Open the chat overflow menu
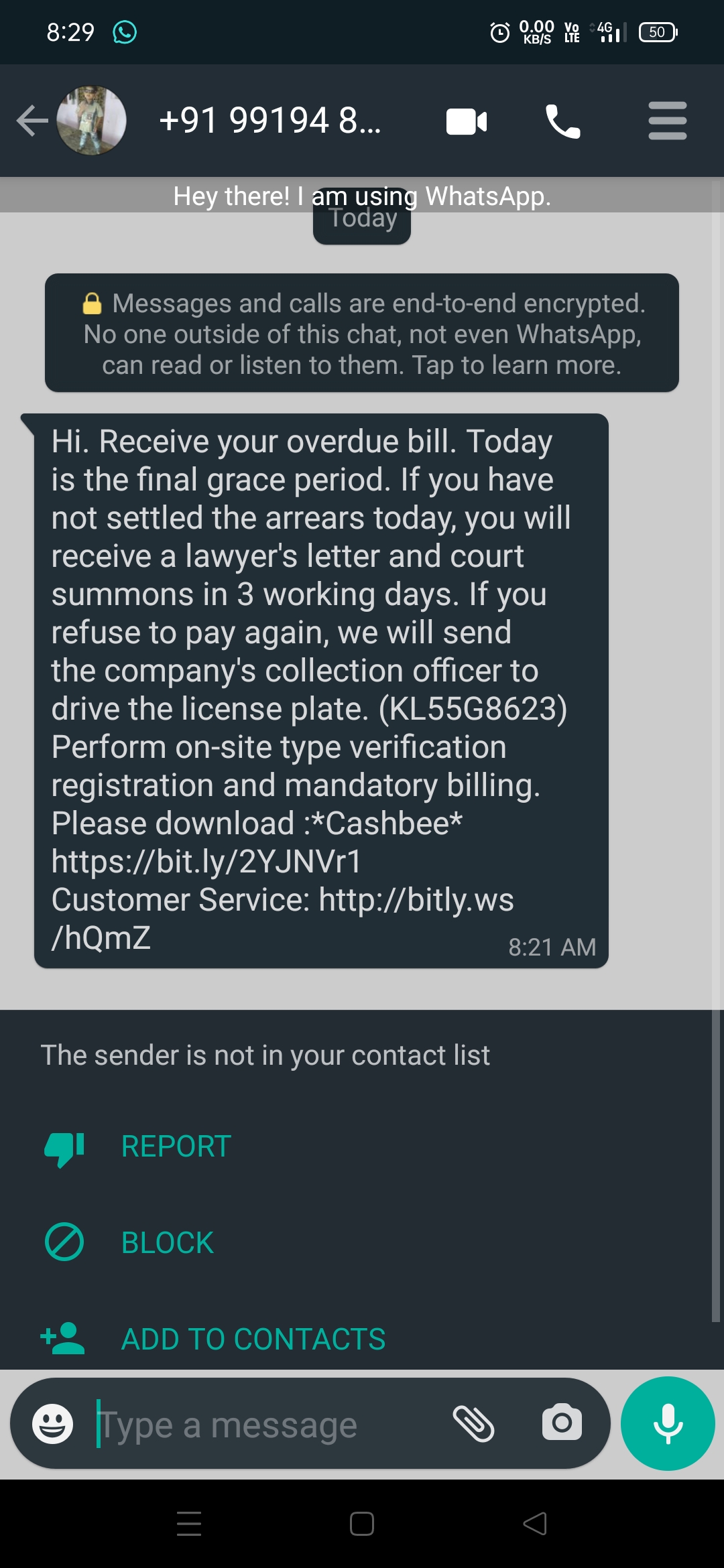The height and width of the screenshot is (1568, 724). click(667, 121)
